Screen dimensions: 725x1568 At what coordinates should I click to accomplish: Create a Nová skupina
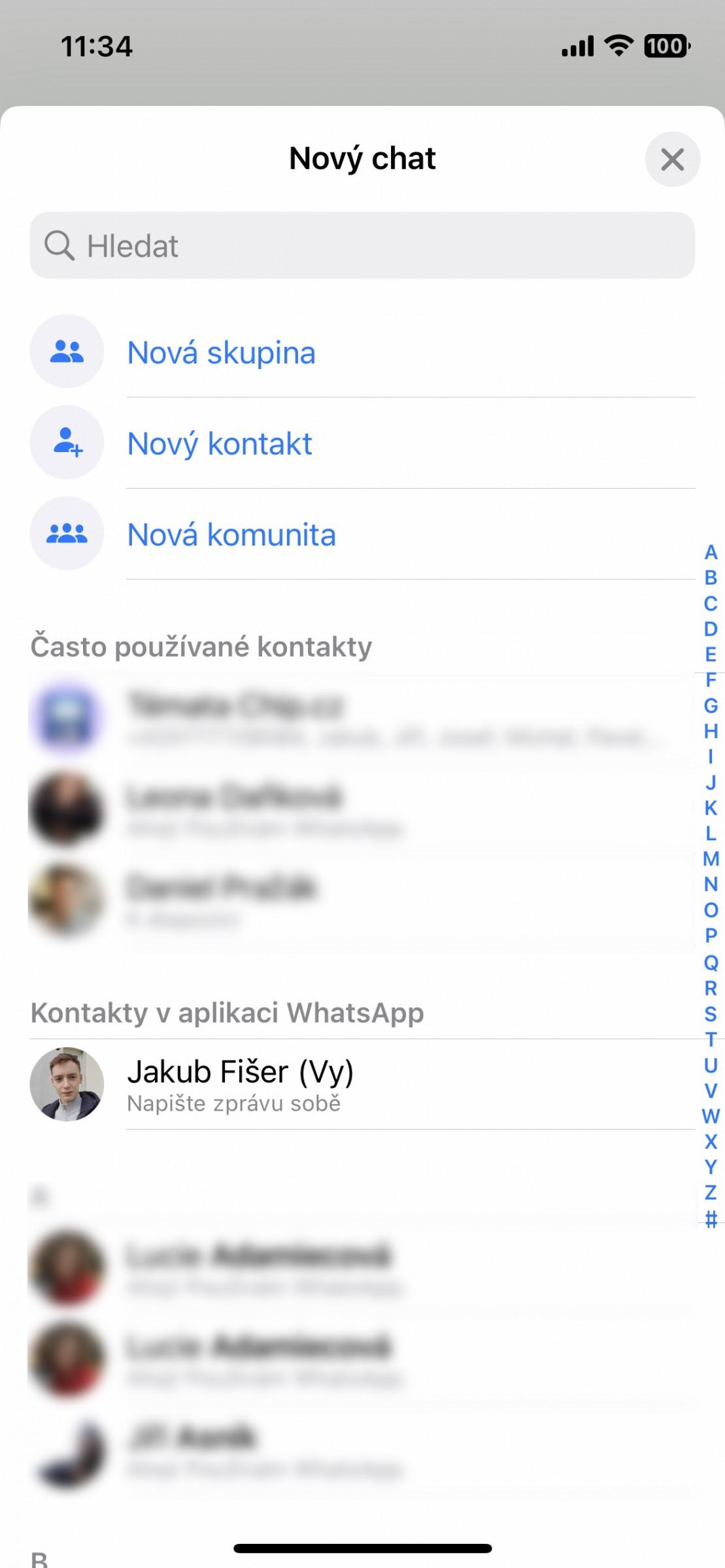[x=362, y=352]
